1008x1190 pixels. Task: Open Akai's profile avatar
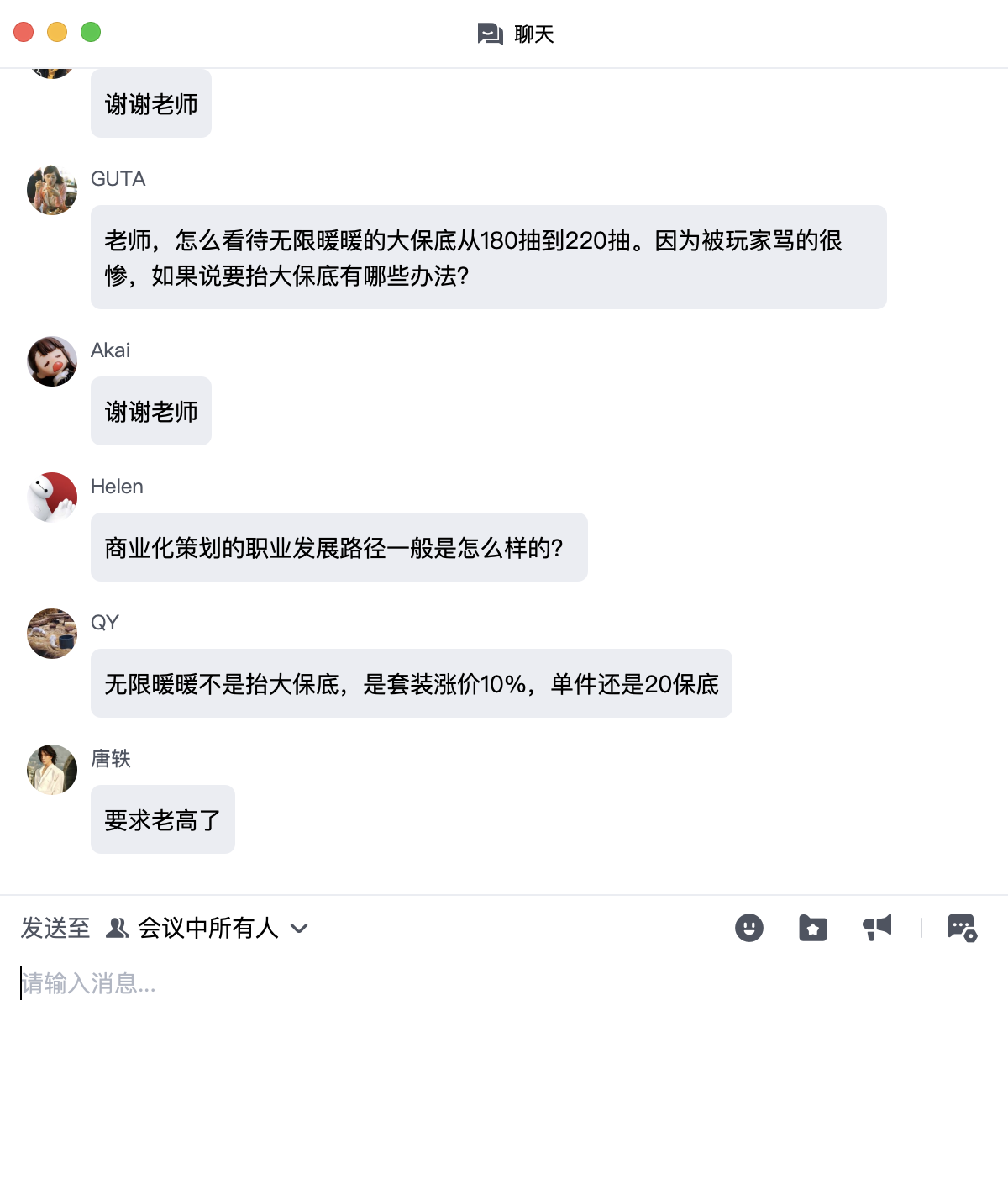click(52, 361)
